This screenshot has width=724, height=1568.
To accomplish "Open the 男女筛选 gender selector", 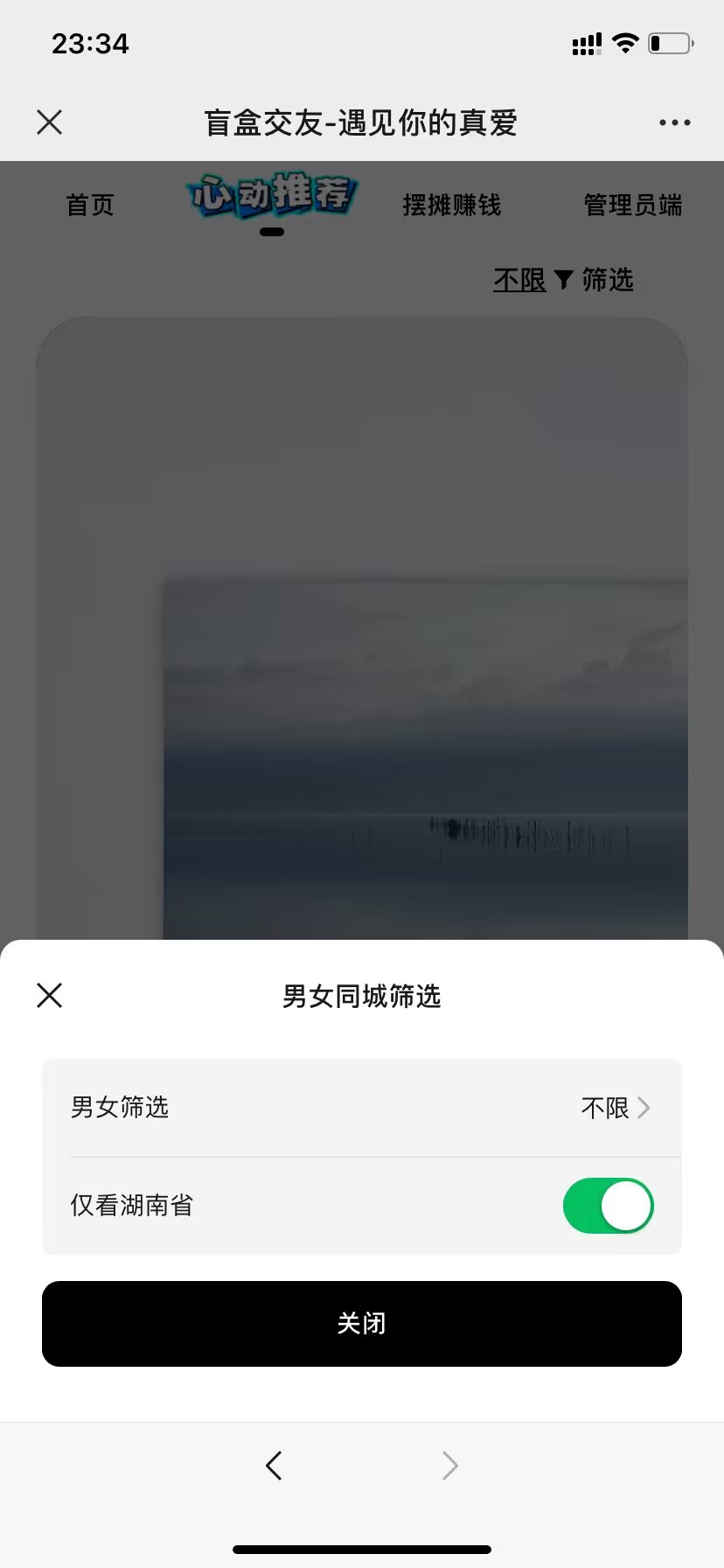I will click(361, 1108).
